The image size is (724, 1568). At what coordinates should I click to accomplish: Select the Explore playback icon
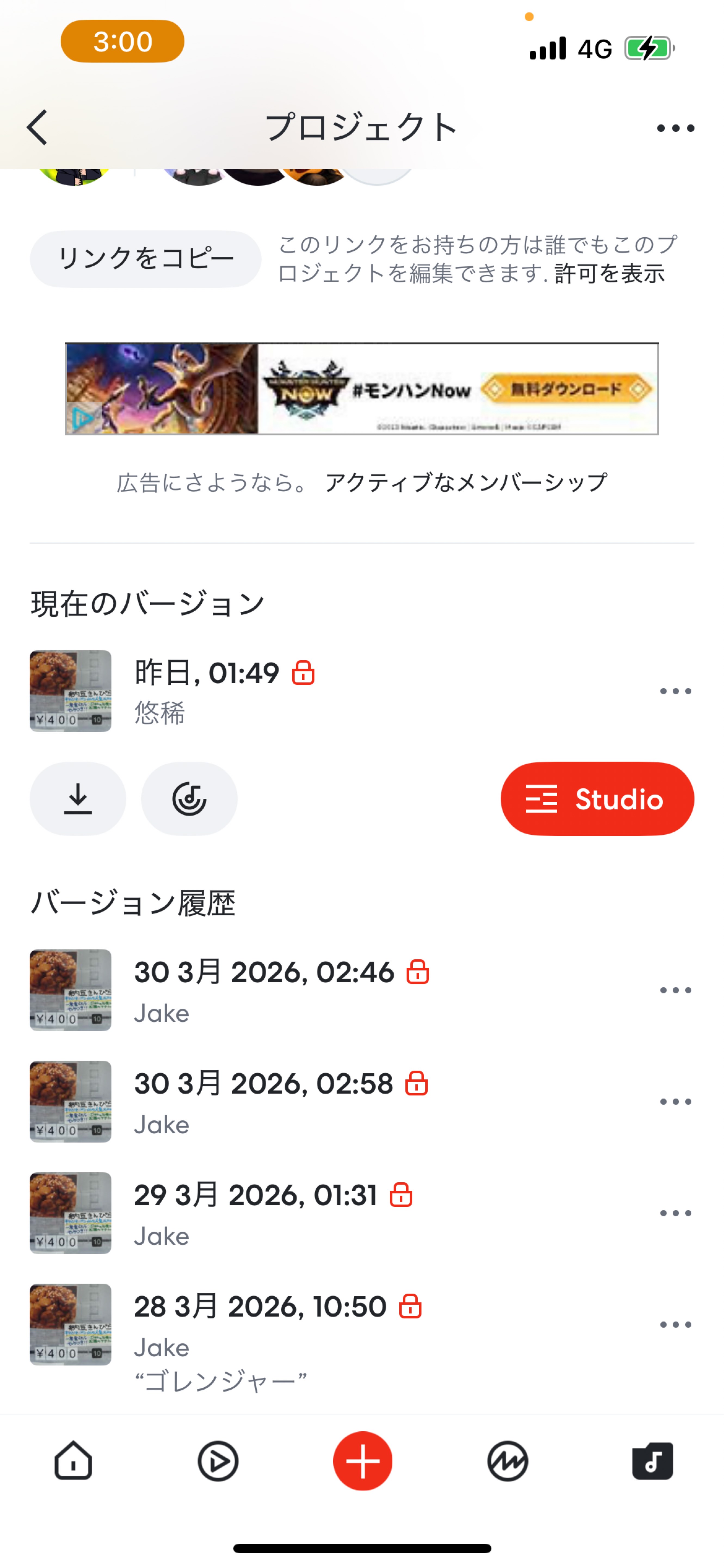218,1461
